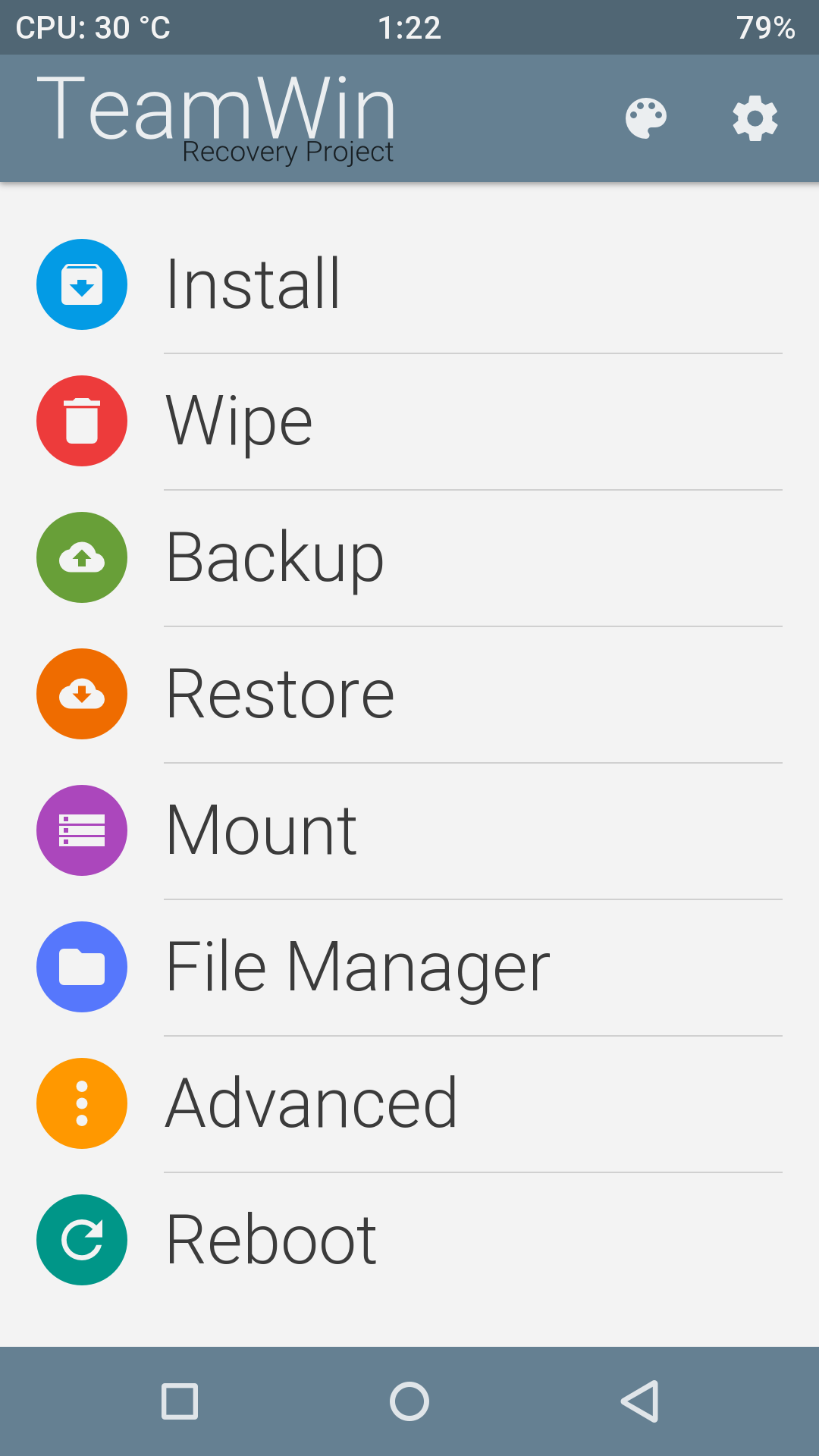
Task: Tap the home circle button
Action: point(409,1401)
